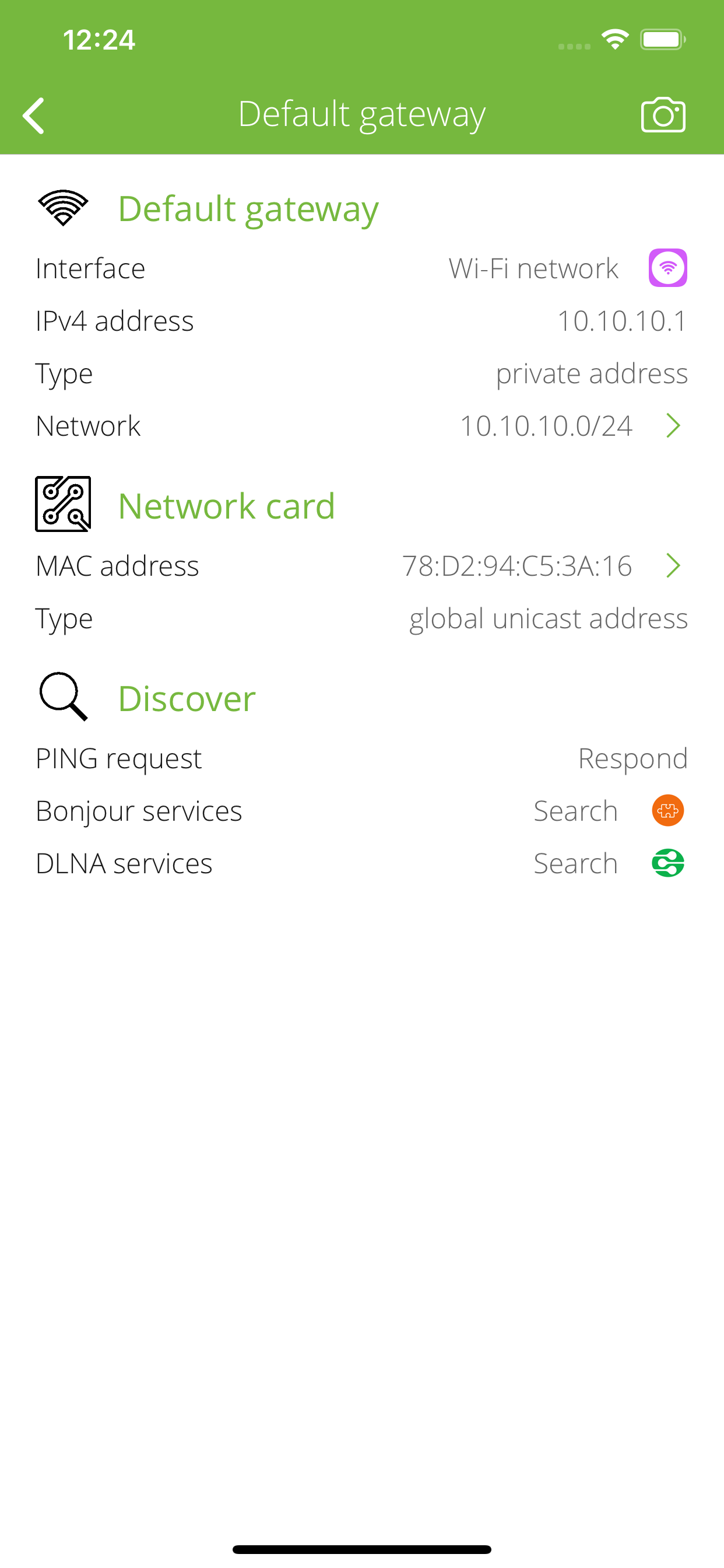
Task: Tap the orange Bonjour puzzle piece icon
Action: click(667, 810)
